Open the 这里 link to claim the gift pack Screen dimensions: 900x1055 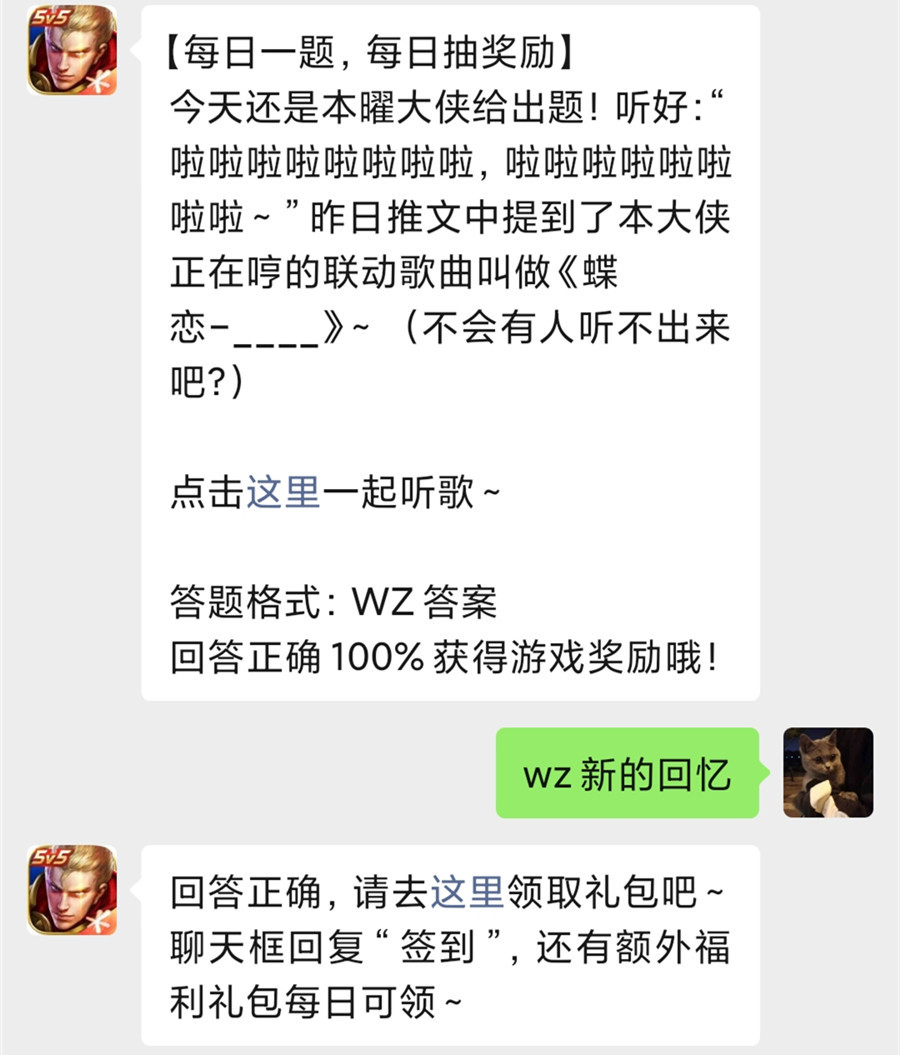coord(466,892)
